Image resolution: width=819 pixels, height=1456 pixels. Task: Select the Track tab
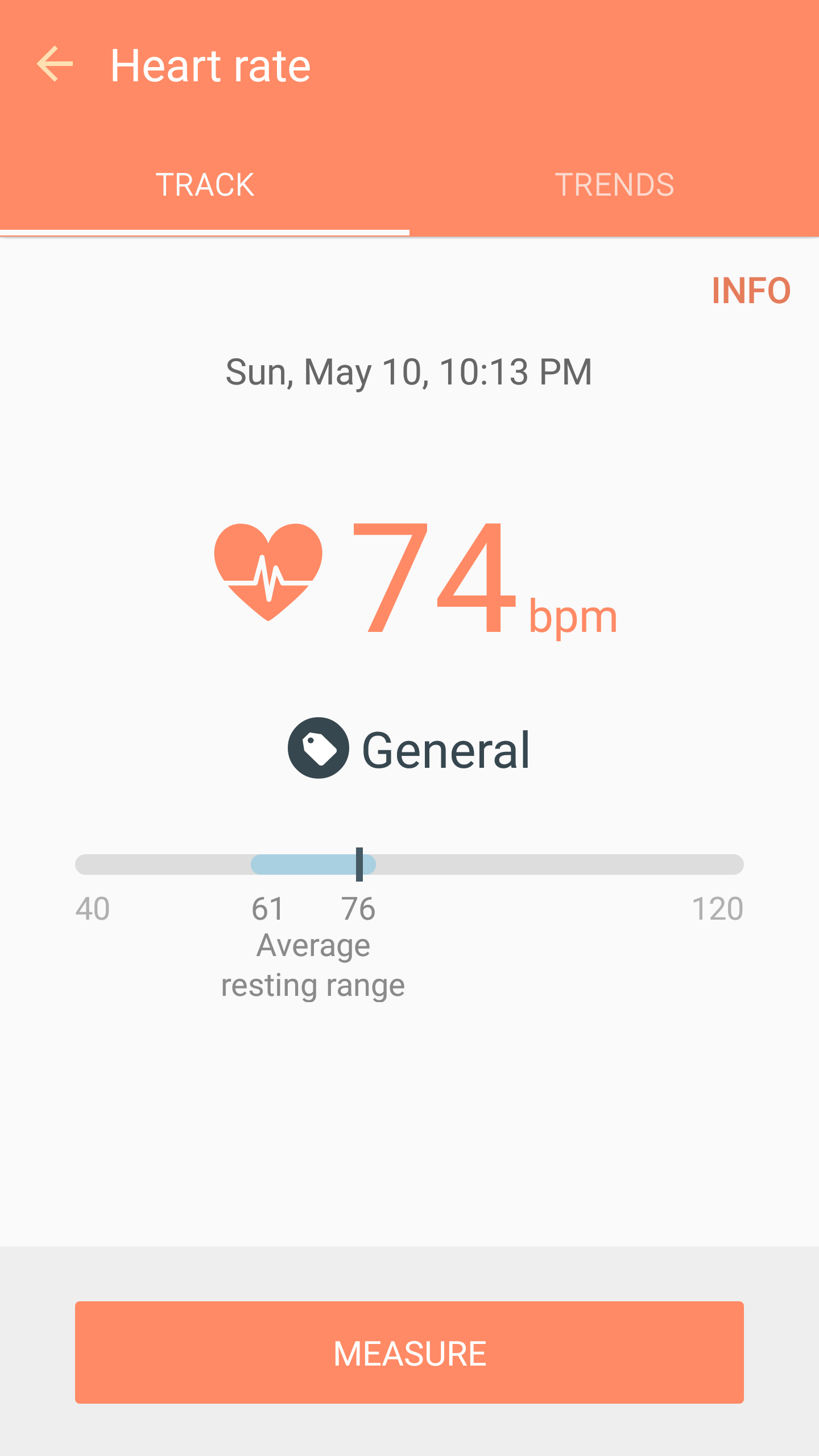click(x=205, y=185)
